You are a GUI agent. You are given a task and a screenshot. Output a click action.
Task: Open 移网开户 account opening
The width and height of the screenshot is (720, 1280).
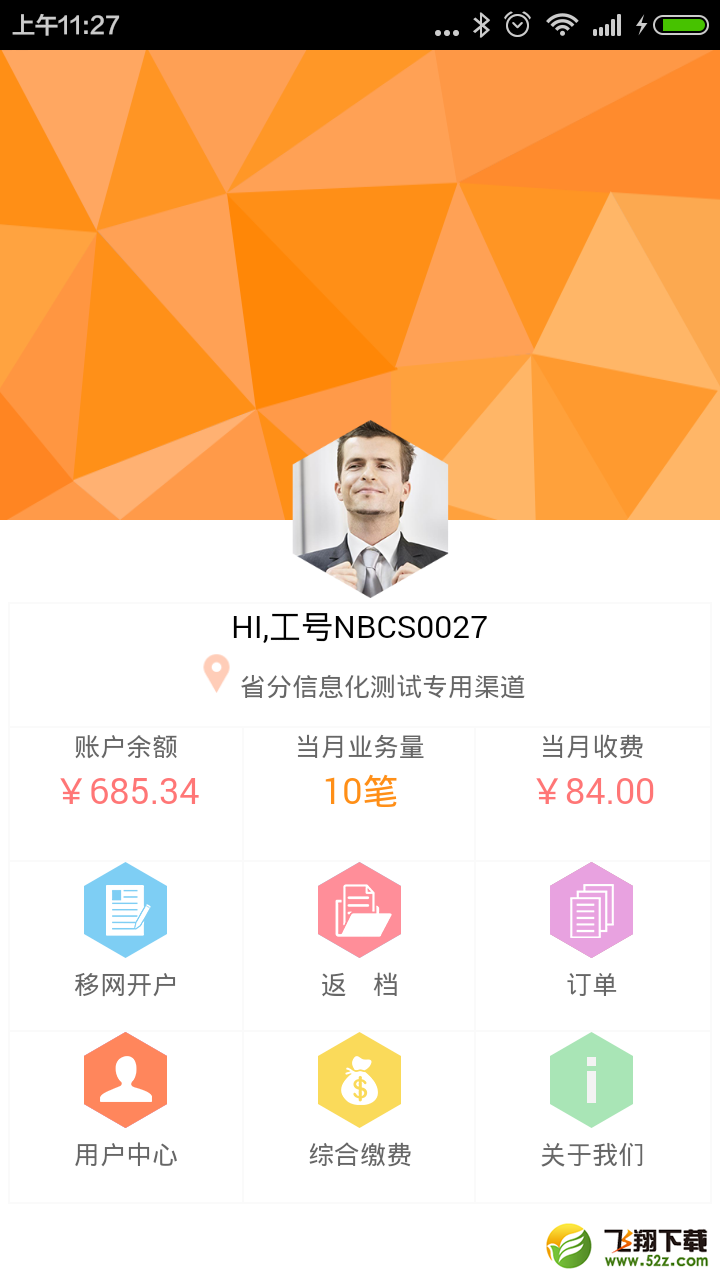click(125, 945)
